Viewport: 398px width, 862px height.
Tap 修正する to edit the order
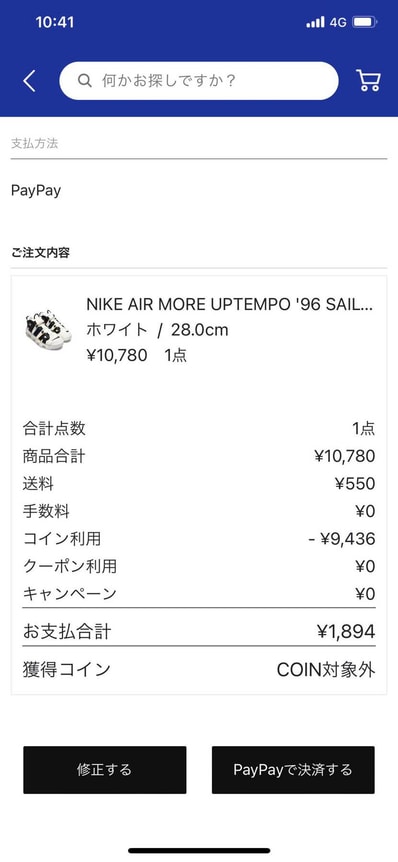click(x=104, y=770)
